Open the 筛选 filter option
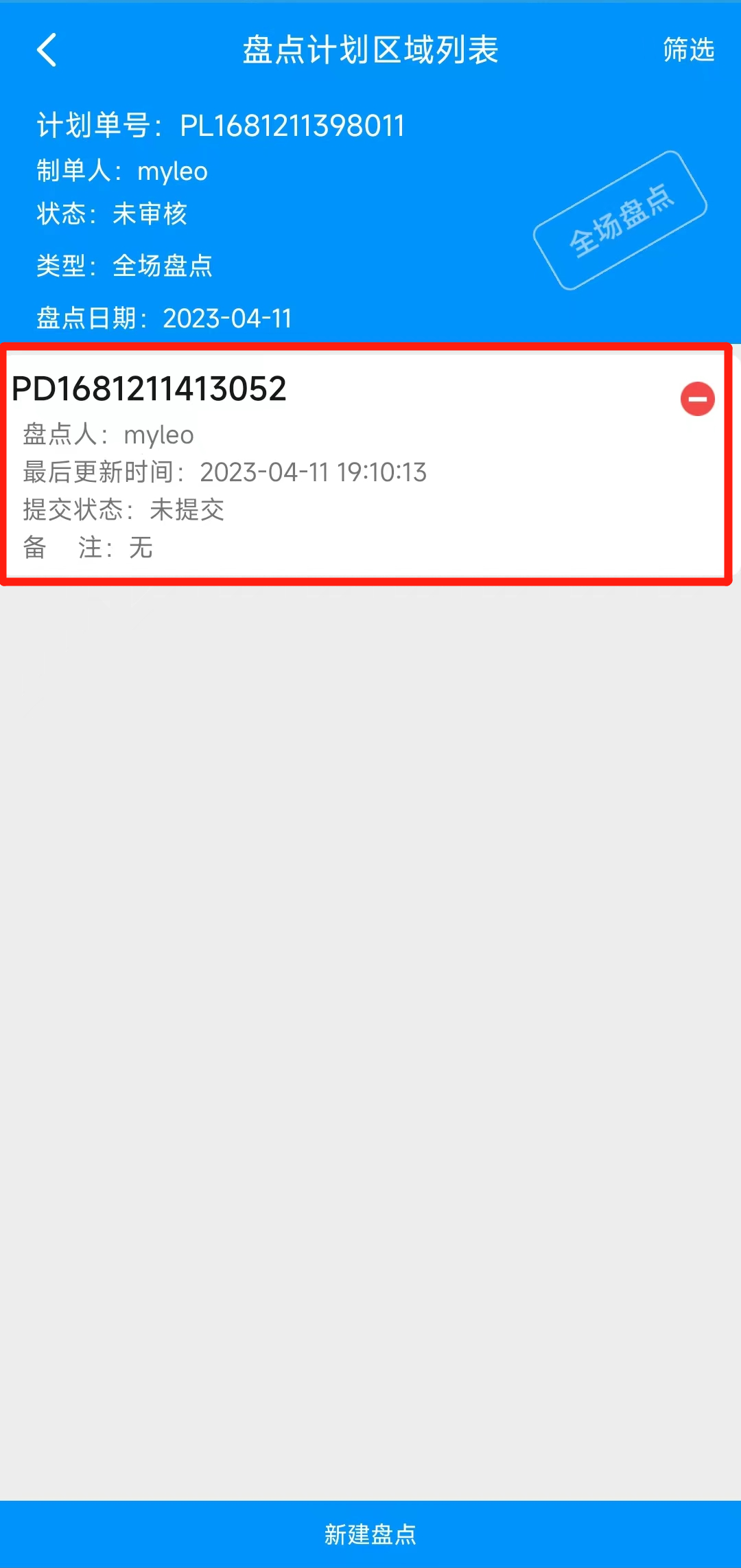Screen dimensions: 741x1568 [x=688, y=50]
